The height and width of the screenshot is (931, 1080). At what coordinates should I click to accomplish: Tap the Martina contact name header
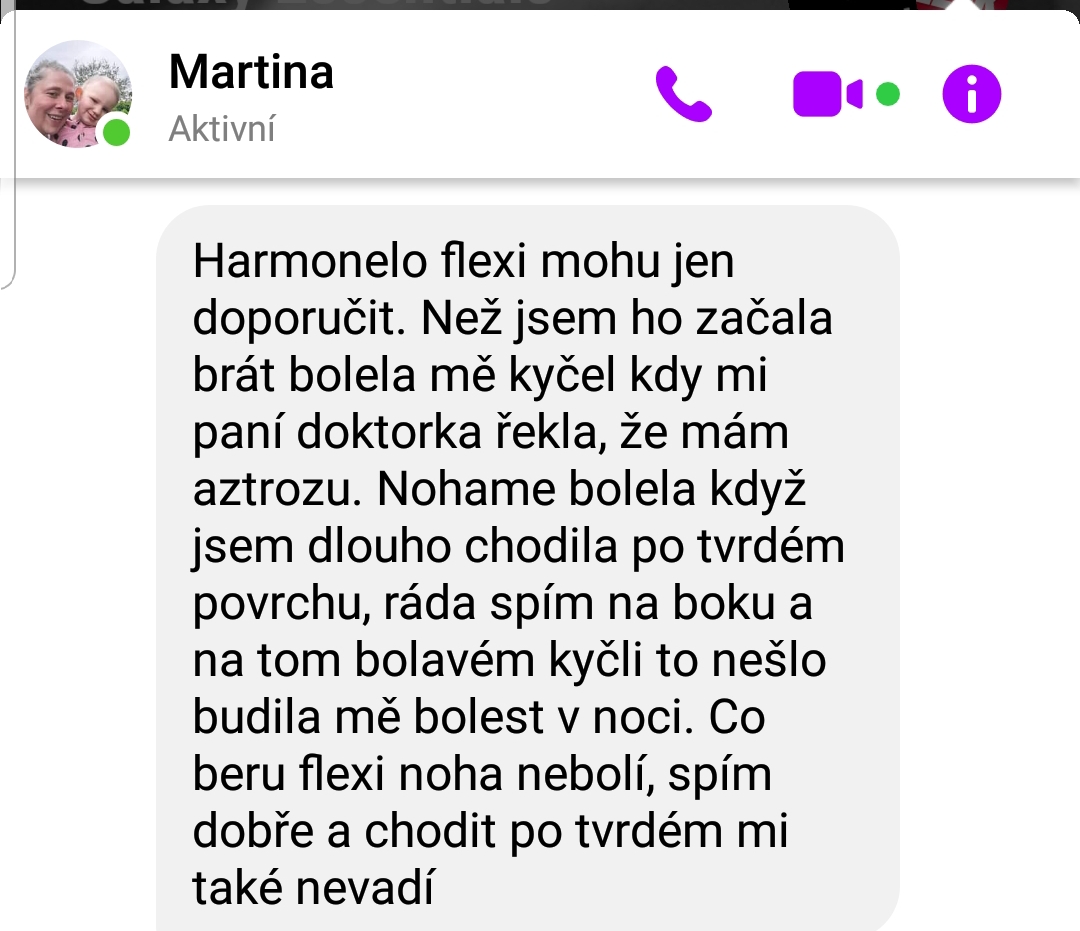251,72
